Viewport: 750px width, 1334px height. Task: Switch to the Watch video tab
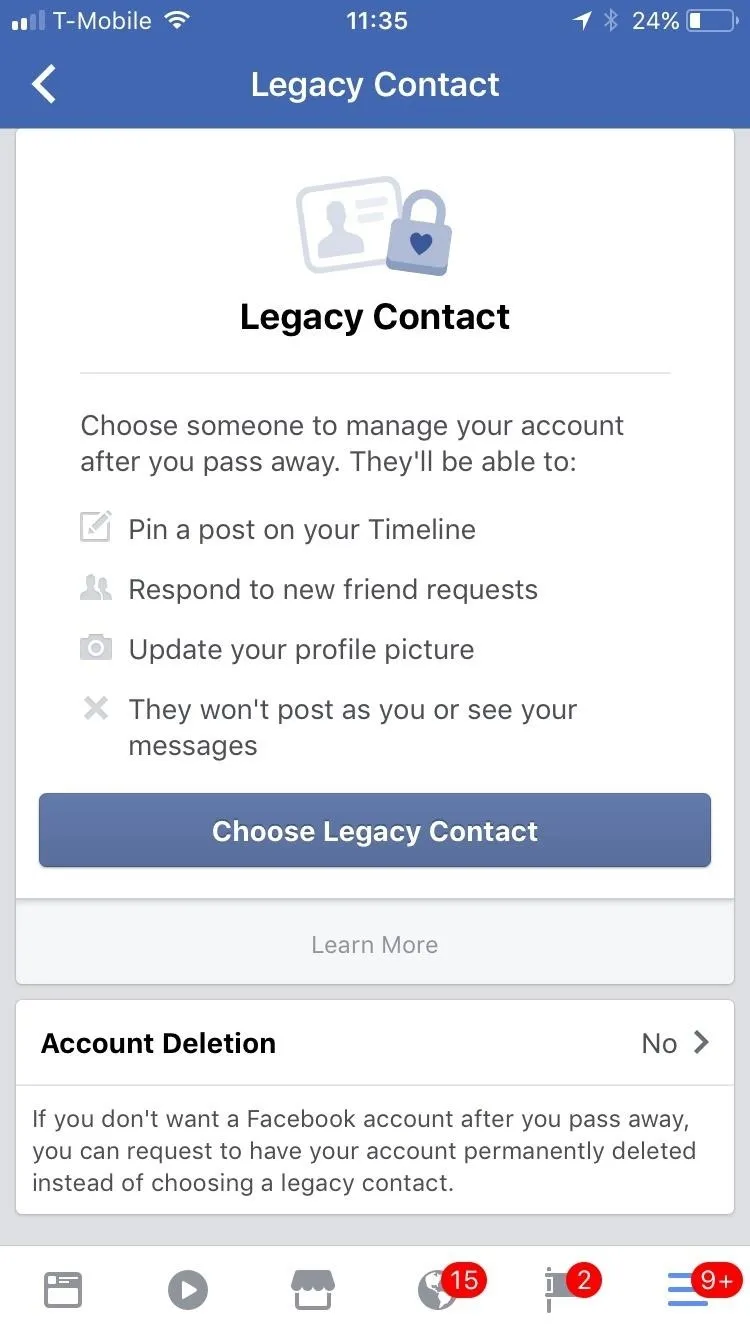[x=188, y=1290]
